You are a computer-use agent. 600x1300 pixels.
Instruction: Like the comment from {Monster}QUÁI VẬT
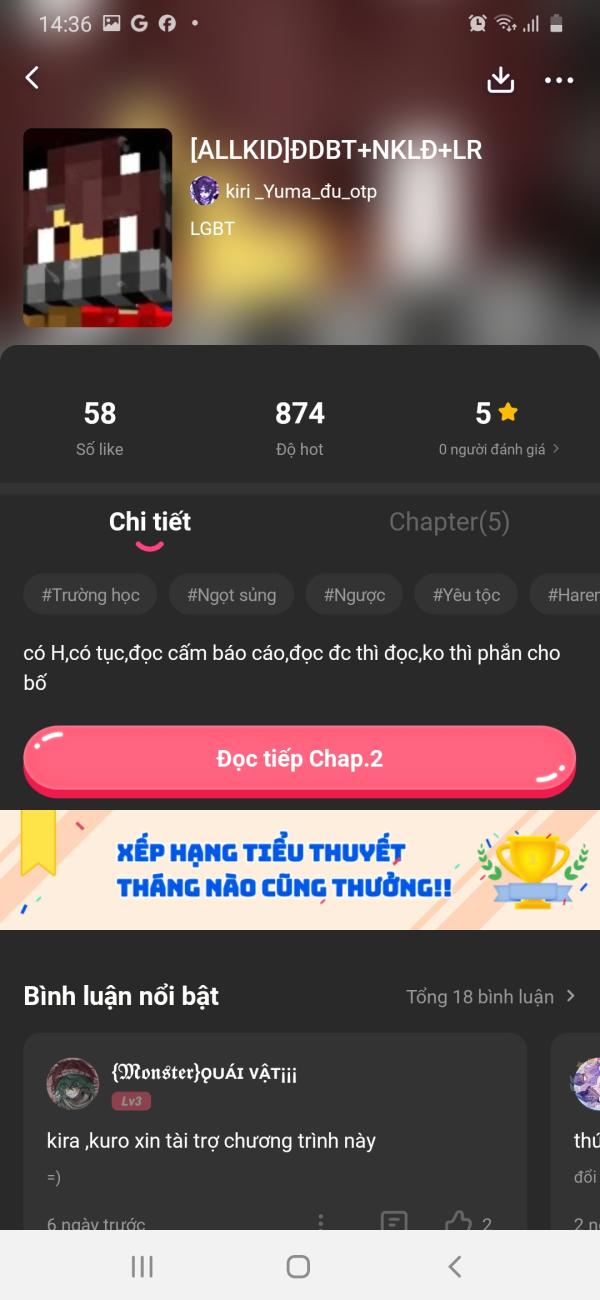(x=459, y=1222)
